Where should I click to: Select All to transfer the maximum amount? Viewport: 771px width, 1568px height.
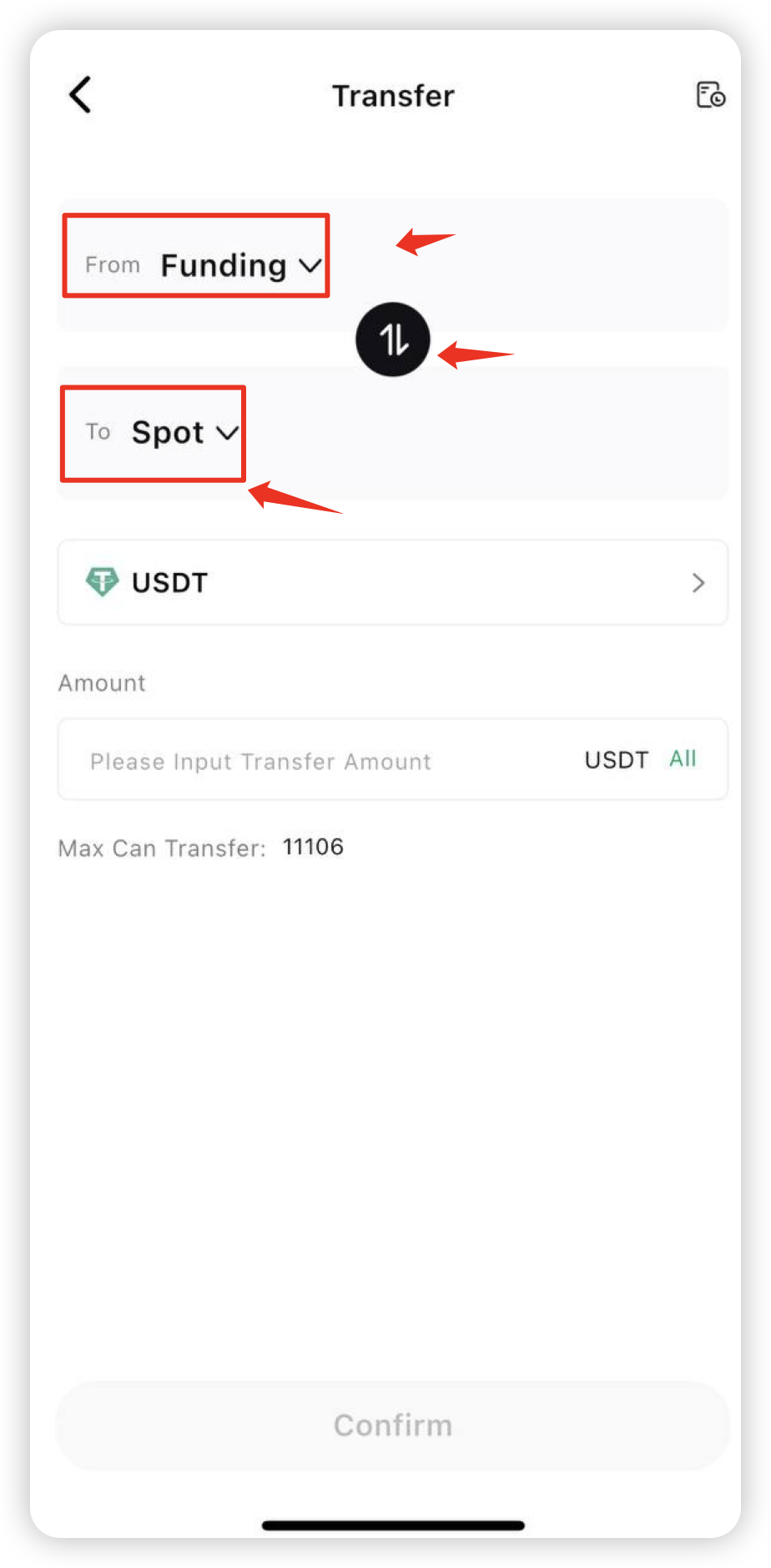683,759
